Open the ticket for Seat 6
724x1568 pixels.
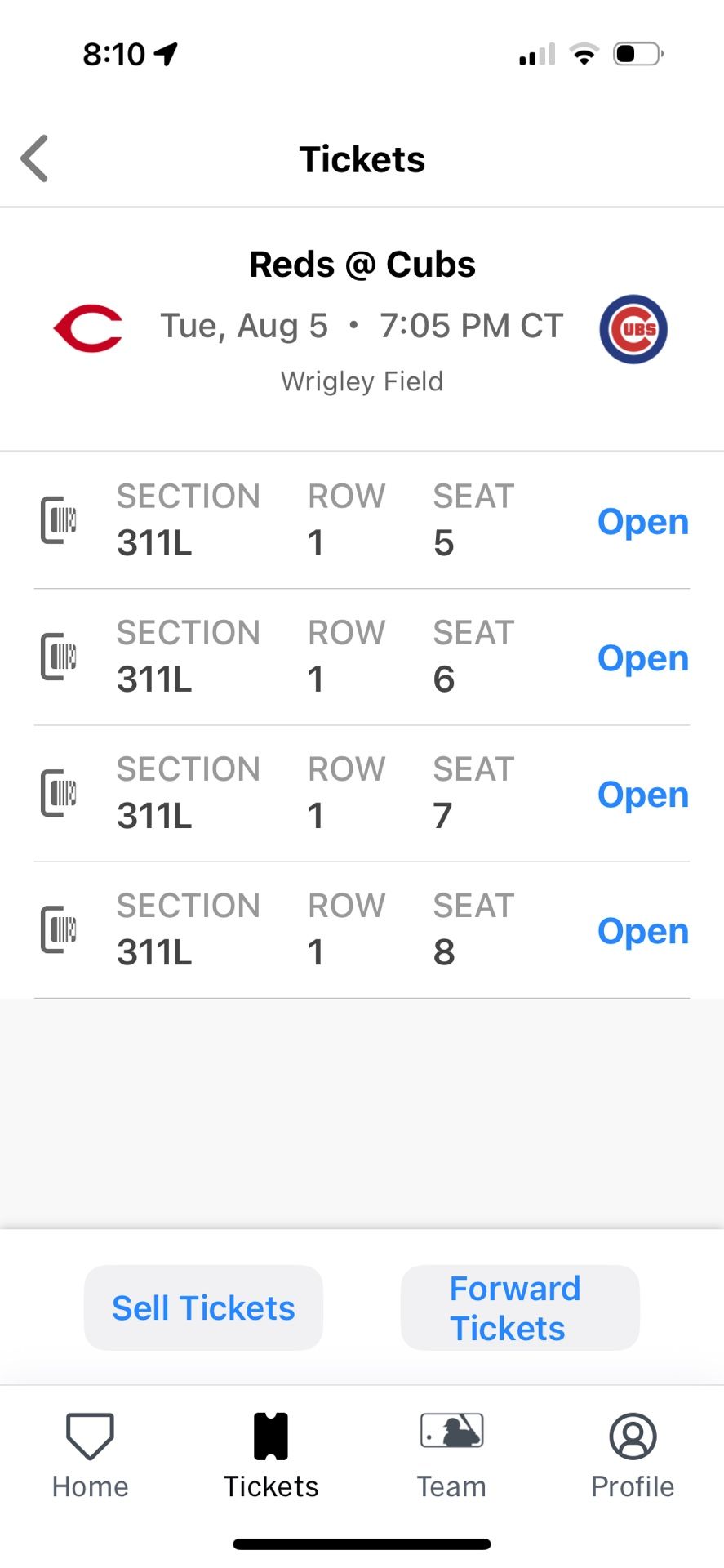pos(642,657)
